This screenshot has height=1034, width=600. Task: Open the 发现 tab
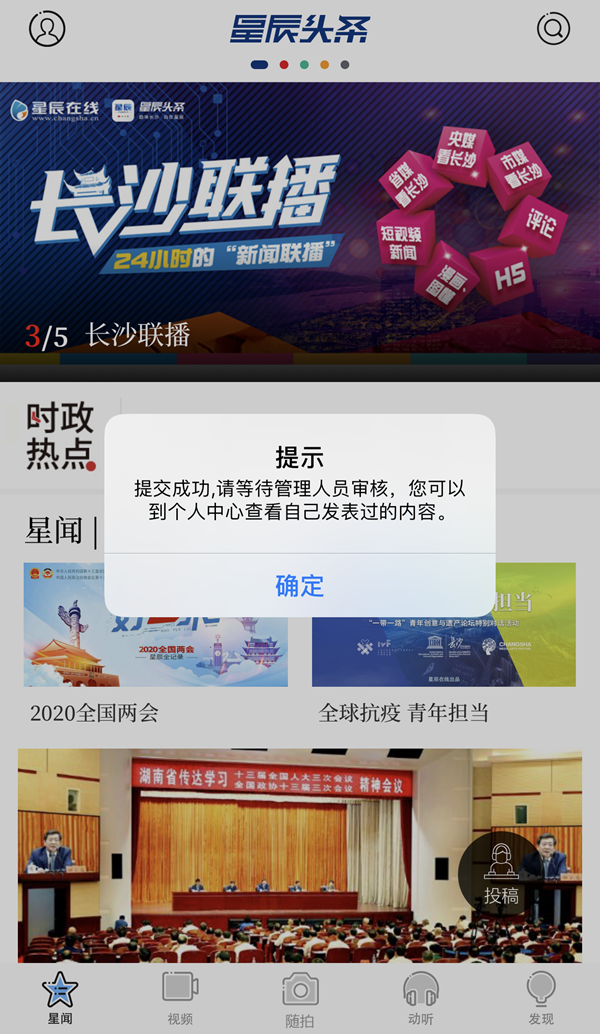click(541, 998)
